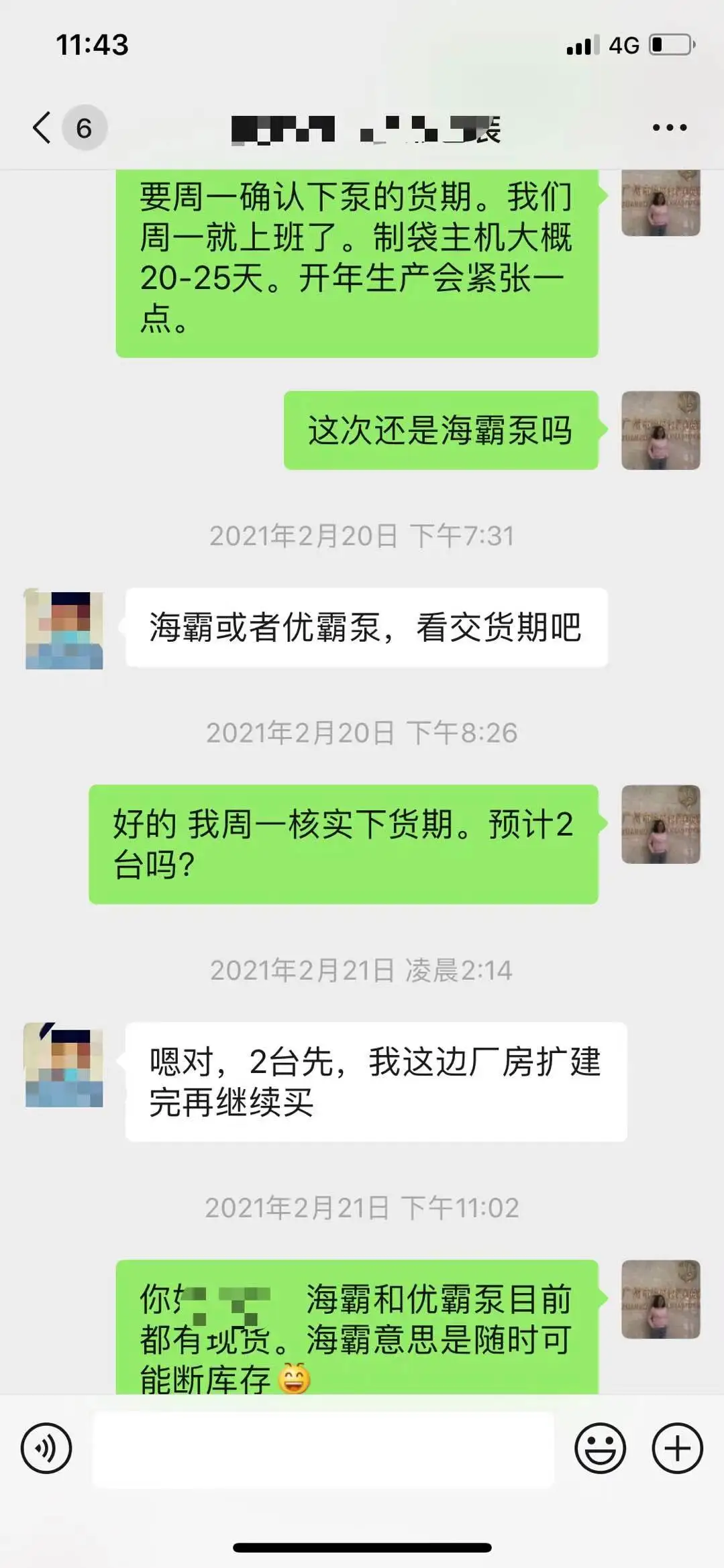This screenshot has height=1568, width=724.
Task: Open the plus attachments menu
Action: pyautogui.click(x=678, y=1447)
